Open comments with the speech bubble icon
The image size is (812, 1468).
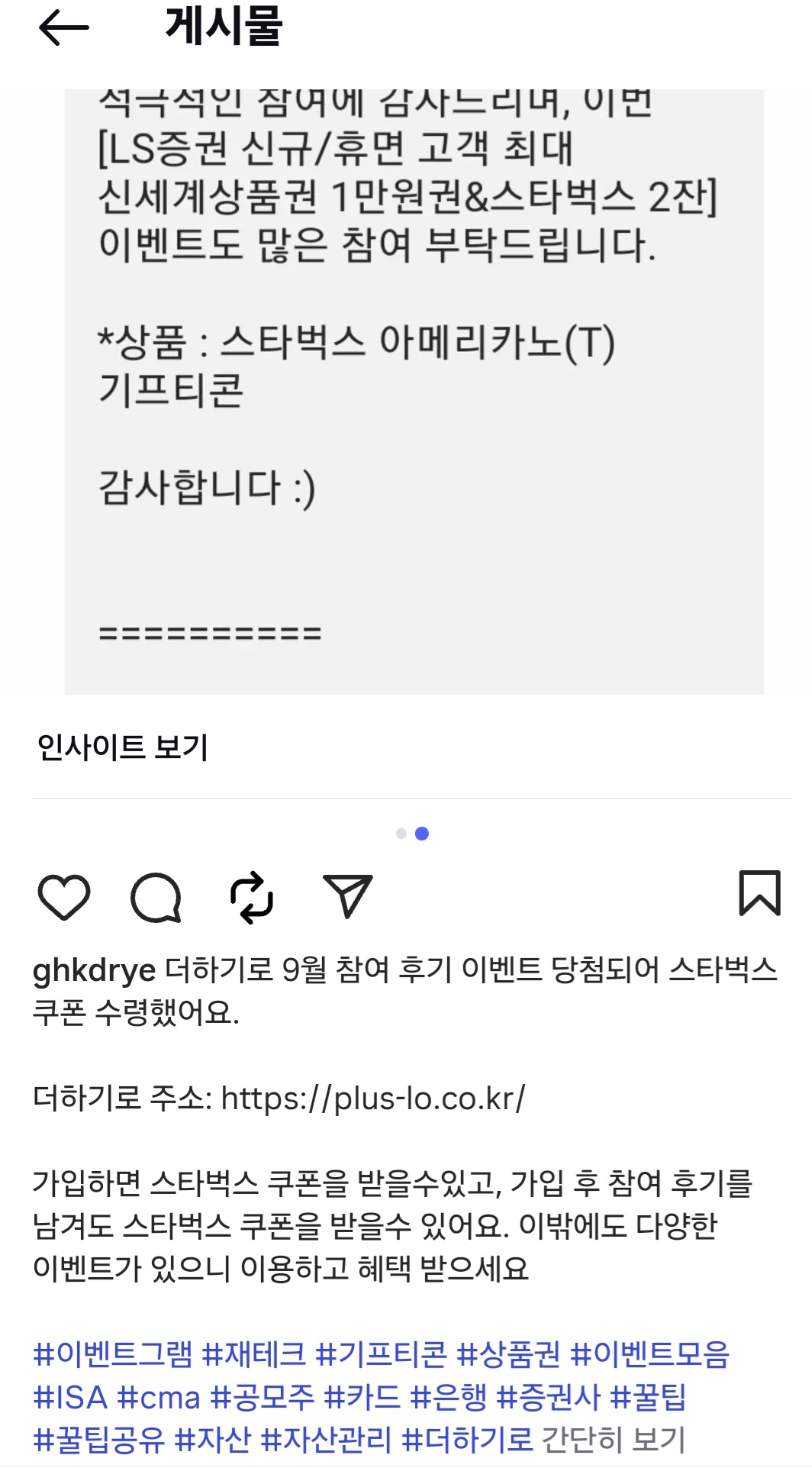tap(156, 896)
